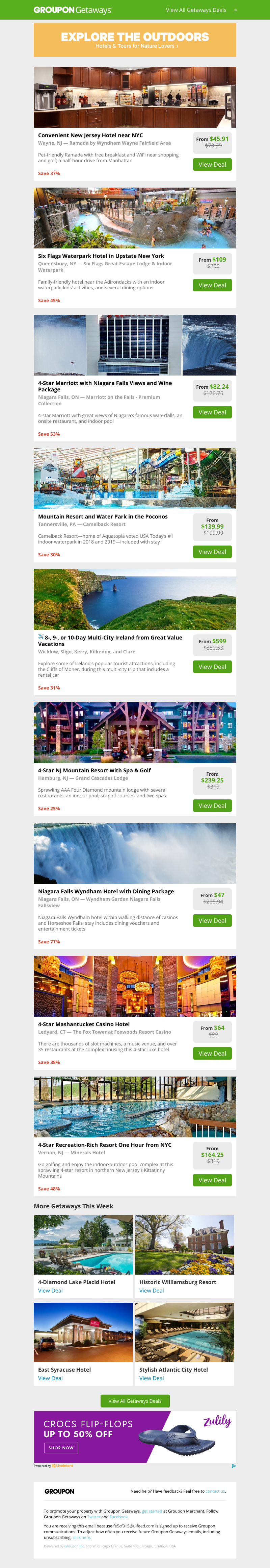Image resolution: width=270 pixels, height=1568 pixels.
Task: Open the contact us link
Action: 215,1491
